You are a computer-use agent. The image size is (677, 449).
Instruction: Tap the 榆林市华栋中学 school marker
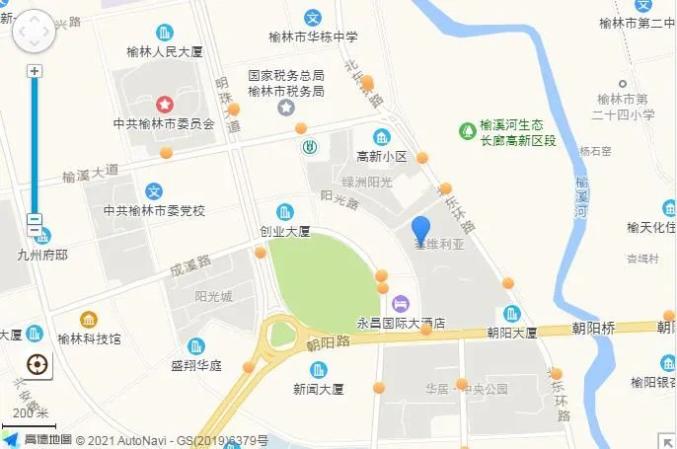click(313, 18)
